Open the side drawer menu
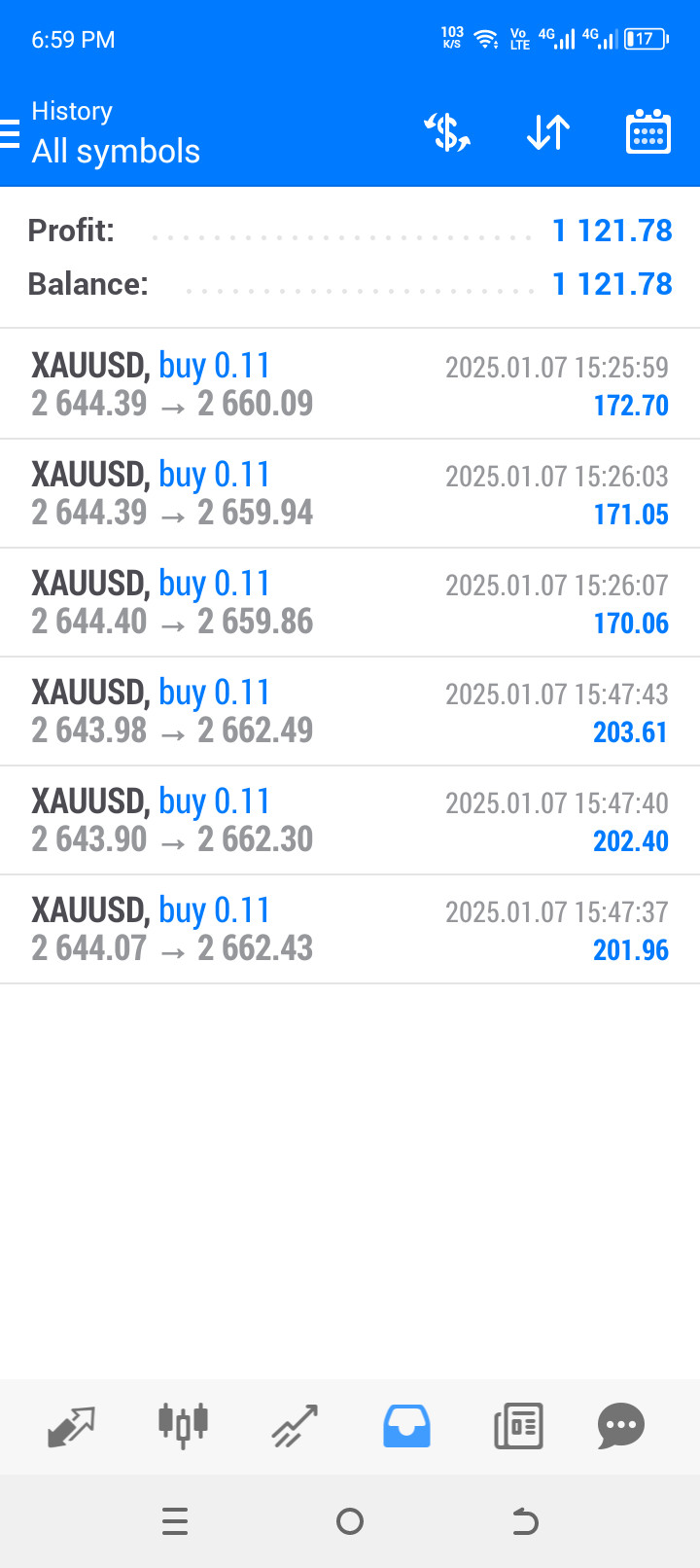The image size is (700, 1568). (x=12, y=132)
